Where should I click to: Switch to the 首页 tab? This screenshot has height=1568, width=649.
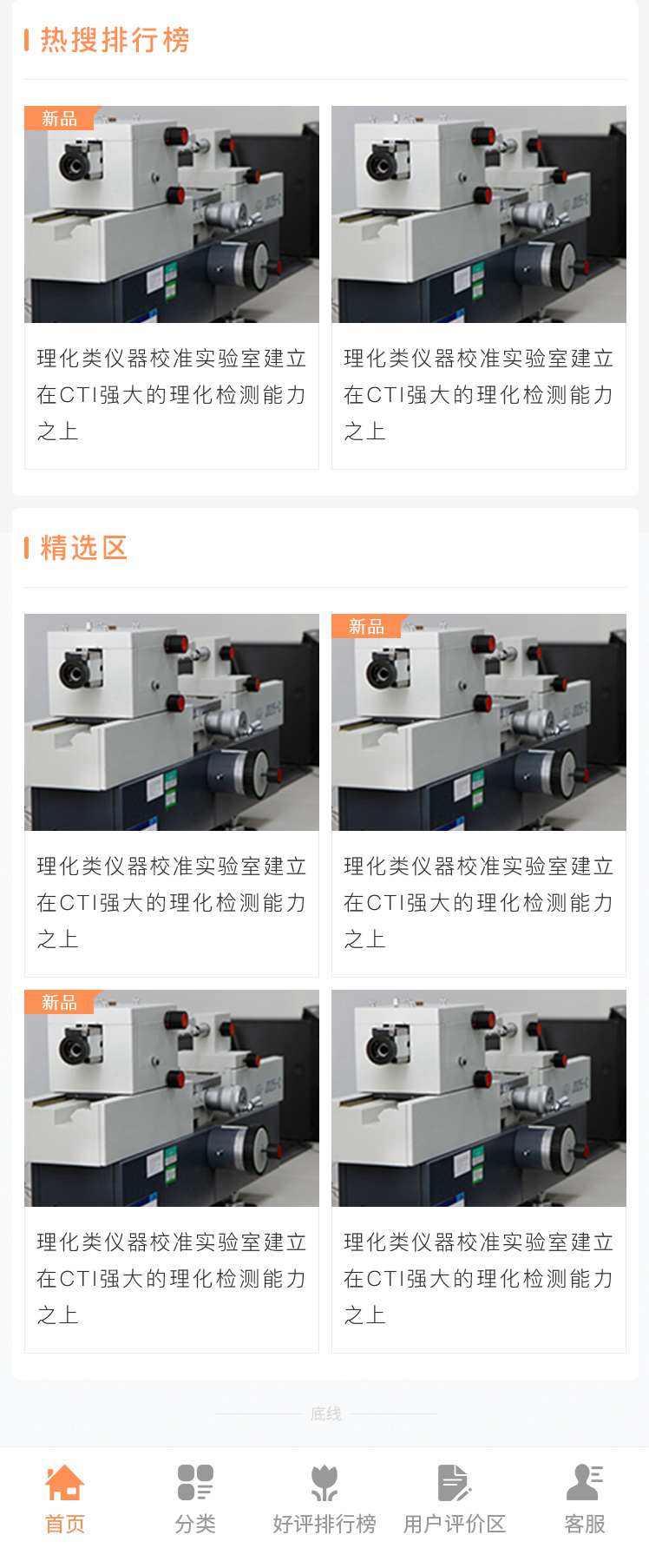tap(65, 1499)
